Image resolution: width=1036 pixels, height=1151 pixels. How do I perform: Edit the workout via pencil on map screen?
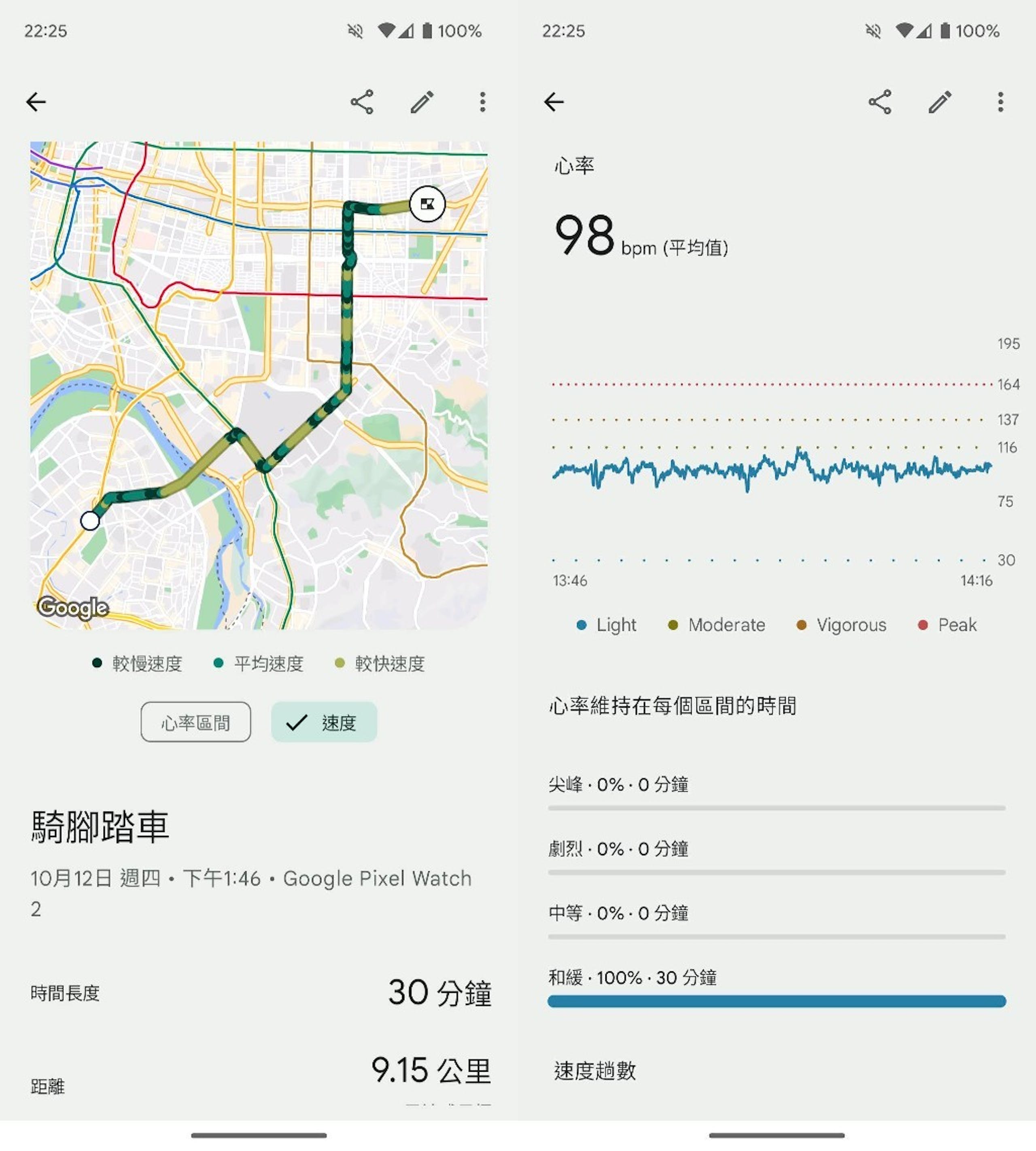pyautogui.click(x=422, y=102)
